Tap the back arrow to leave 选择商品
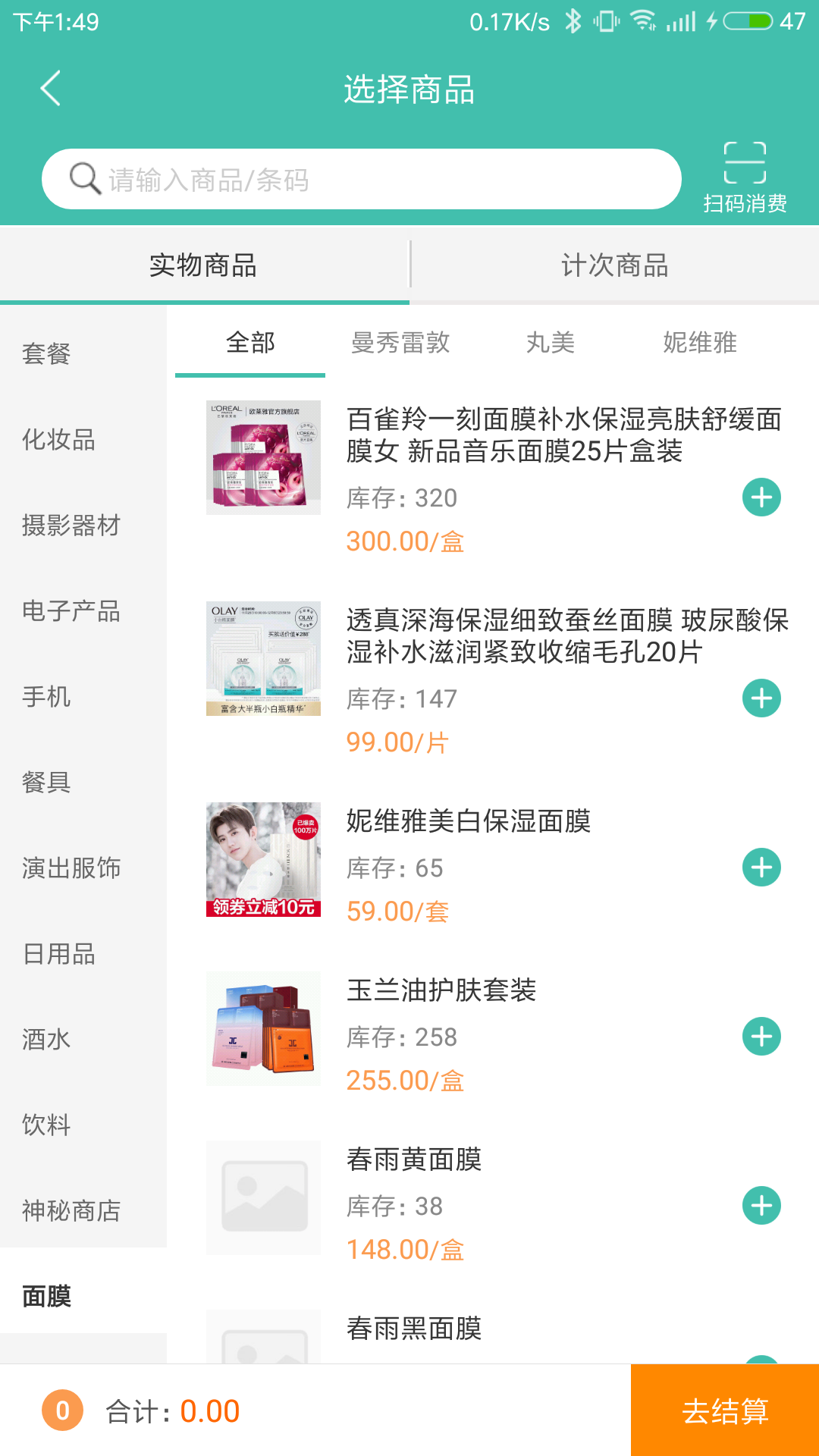The width and height of the screenshot is (819, 1456). coord(50,89)
